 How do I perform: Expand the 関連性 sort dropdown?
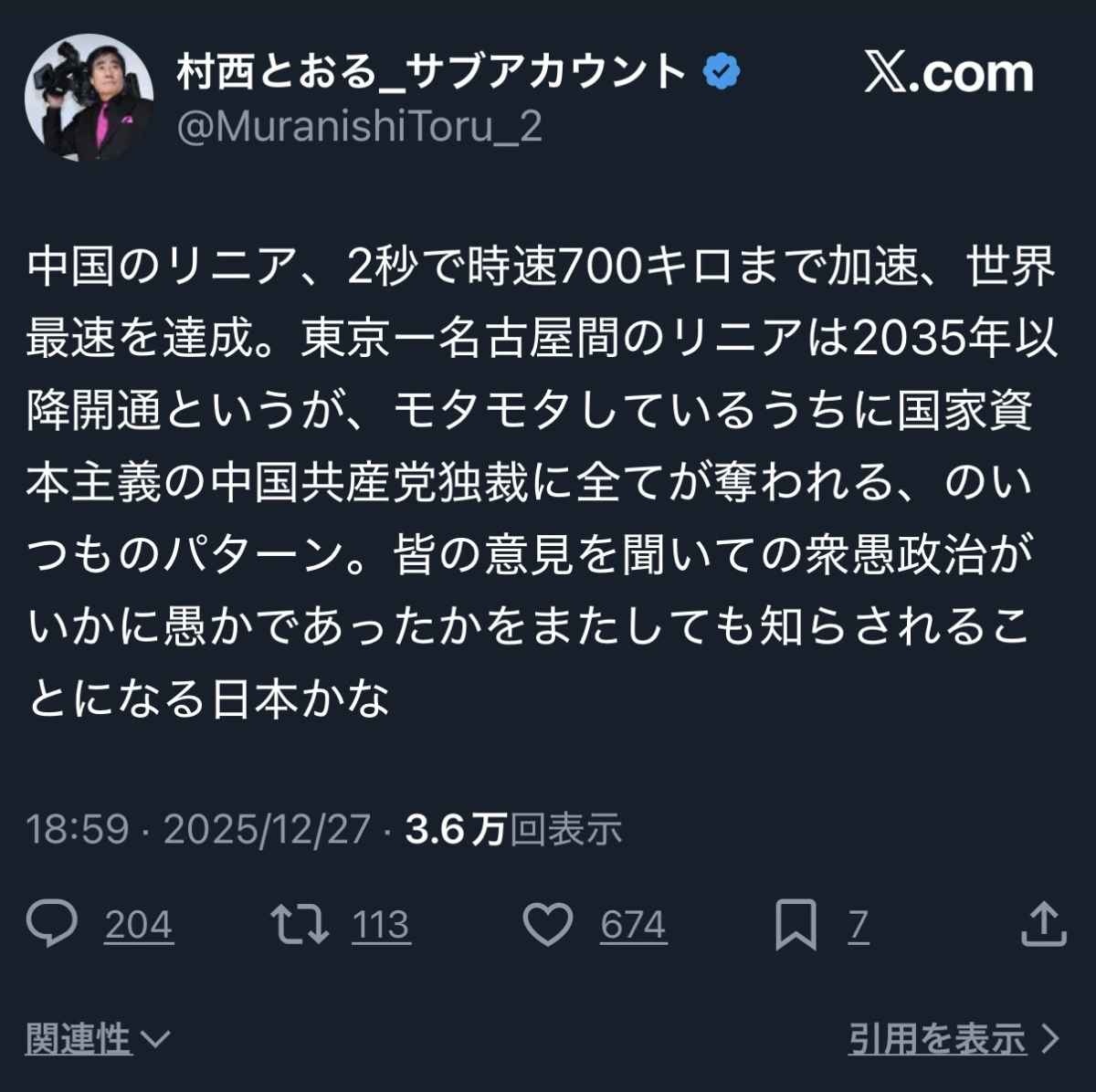pyautogui.click(x=98, y=1039)
